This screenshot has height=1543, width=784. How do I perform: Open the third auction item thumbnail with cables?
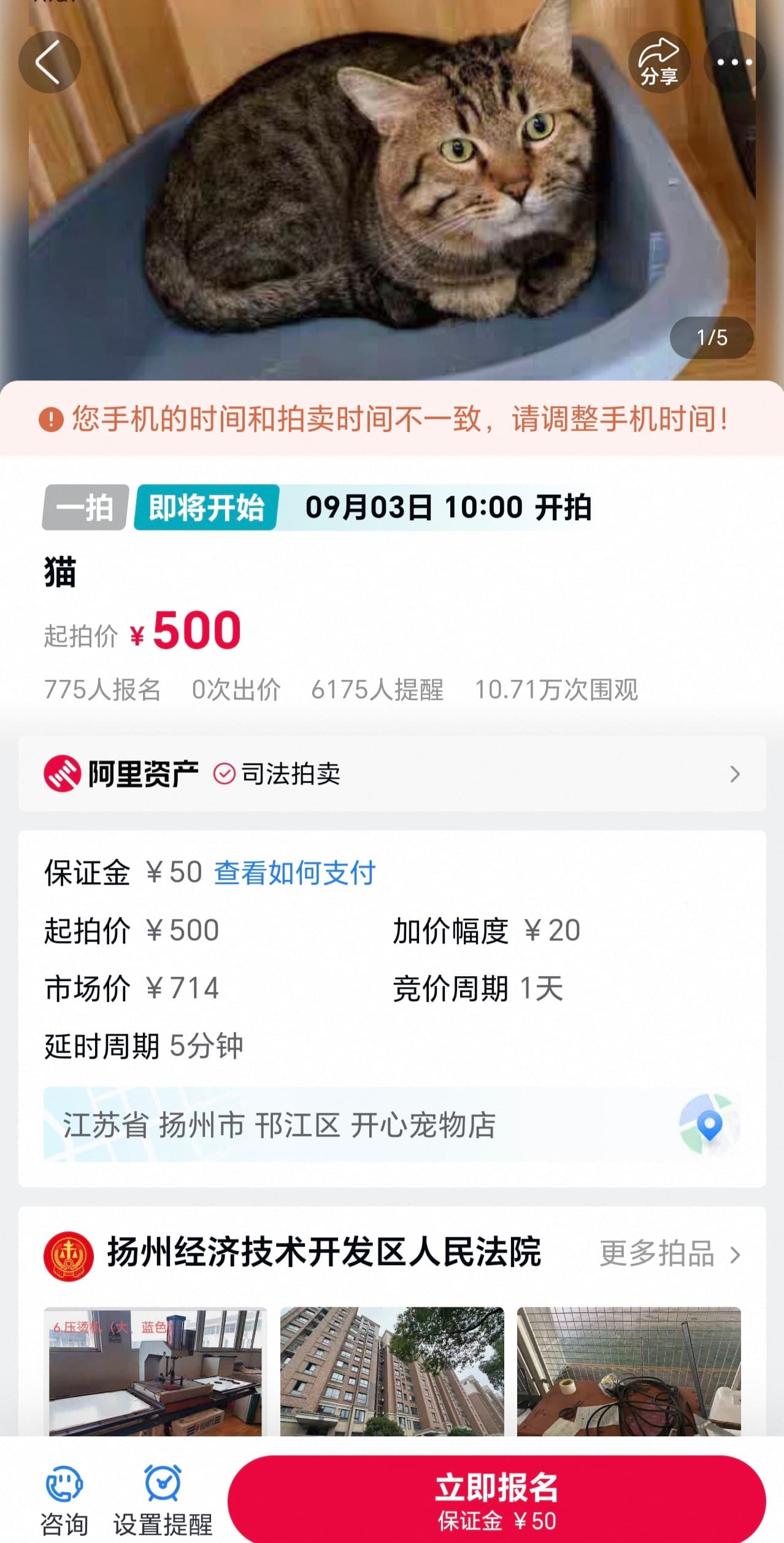(629, 1372)
